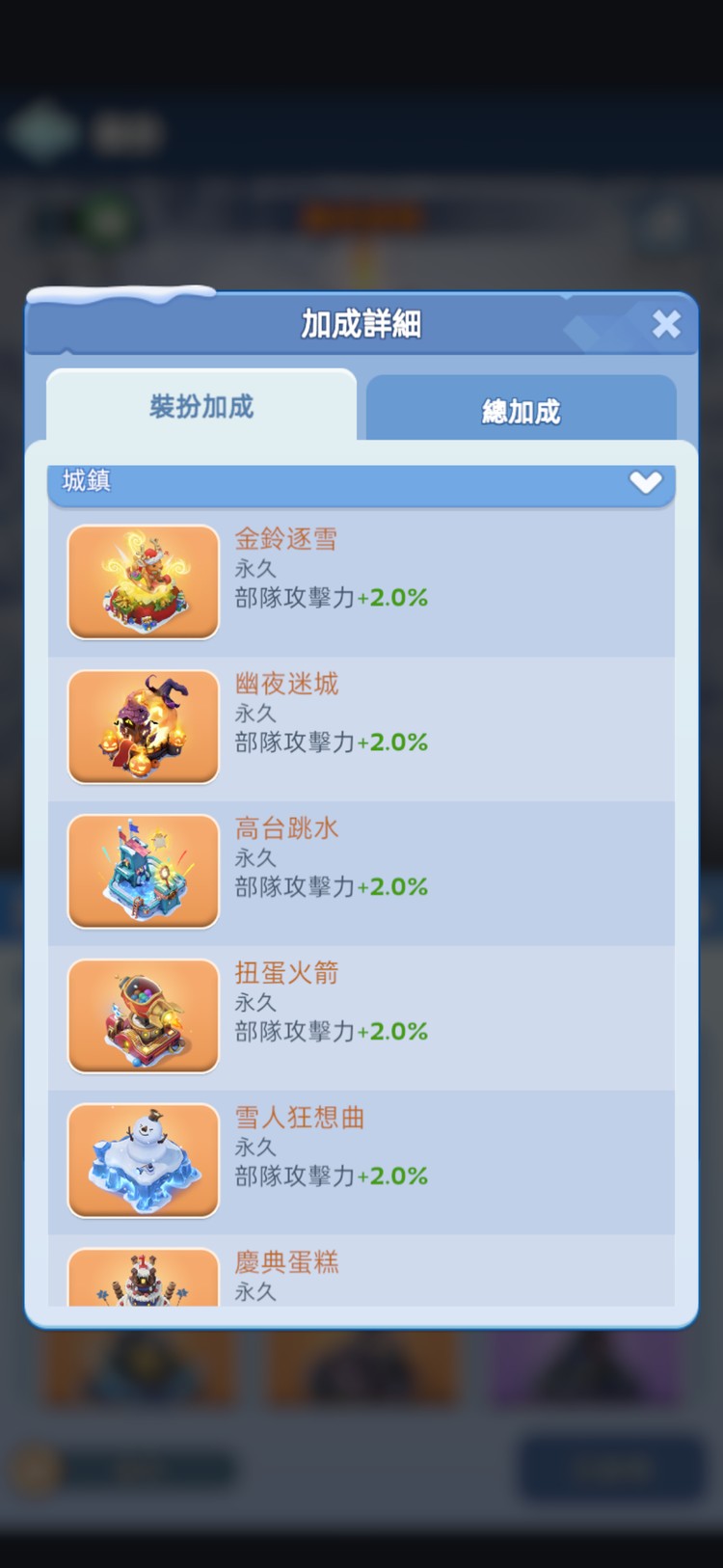This screenshot has width=723, height=1568.
Task: Tap the 金鈴逐雪 decoration icon
Action: tap(143, 582)
